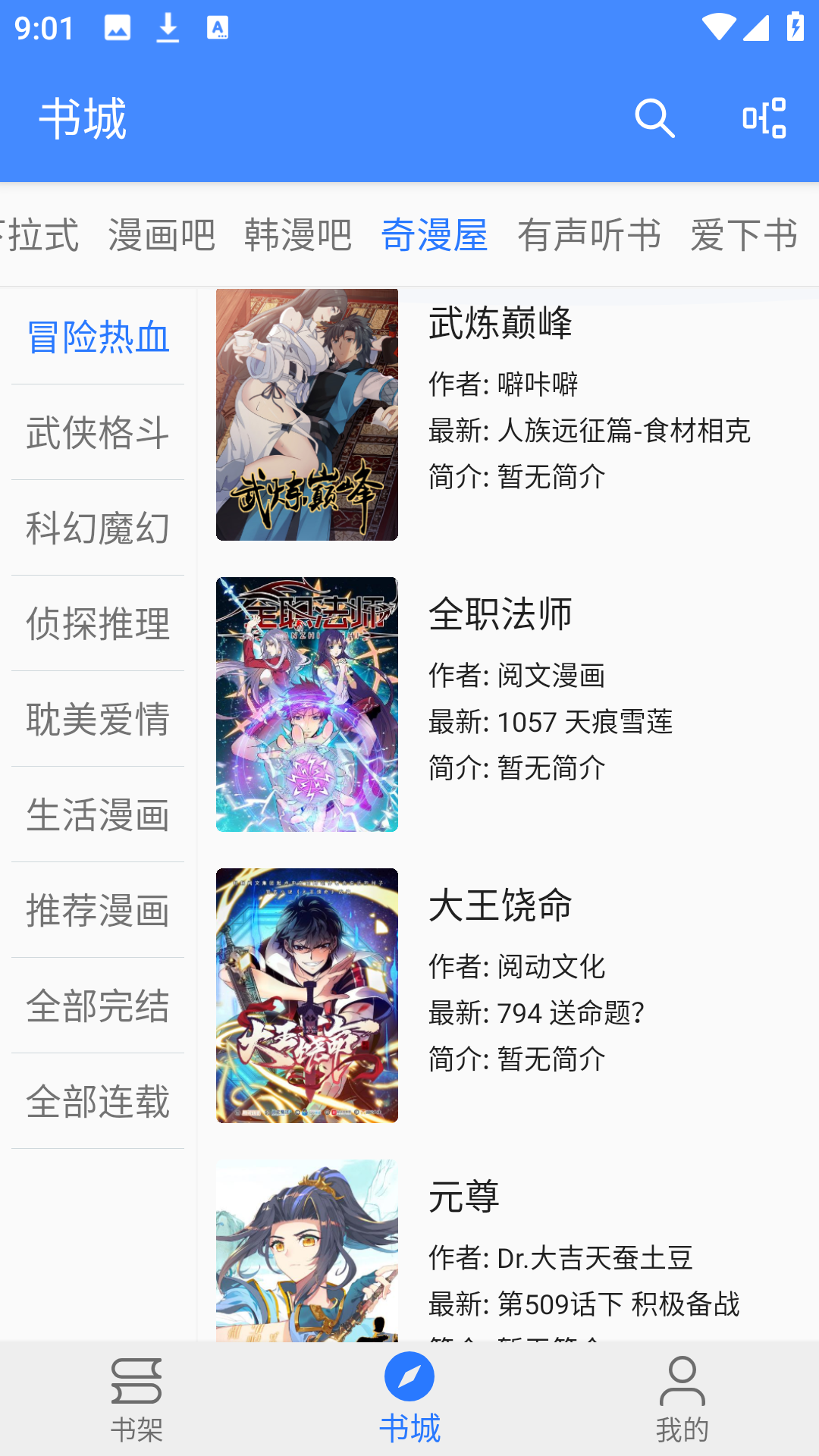Switch to the 韩漫吧 source tab
Viewport: 819px width, 1456px height.
pos(298,234)
